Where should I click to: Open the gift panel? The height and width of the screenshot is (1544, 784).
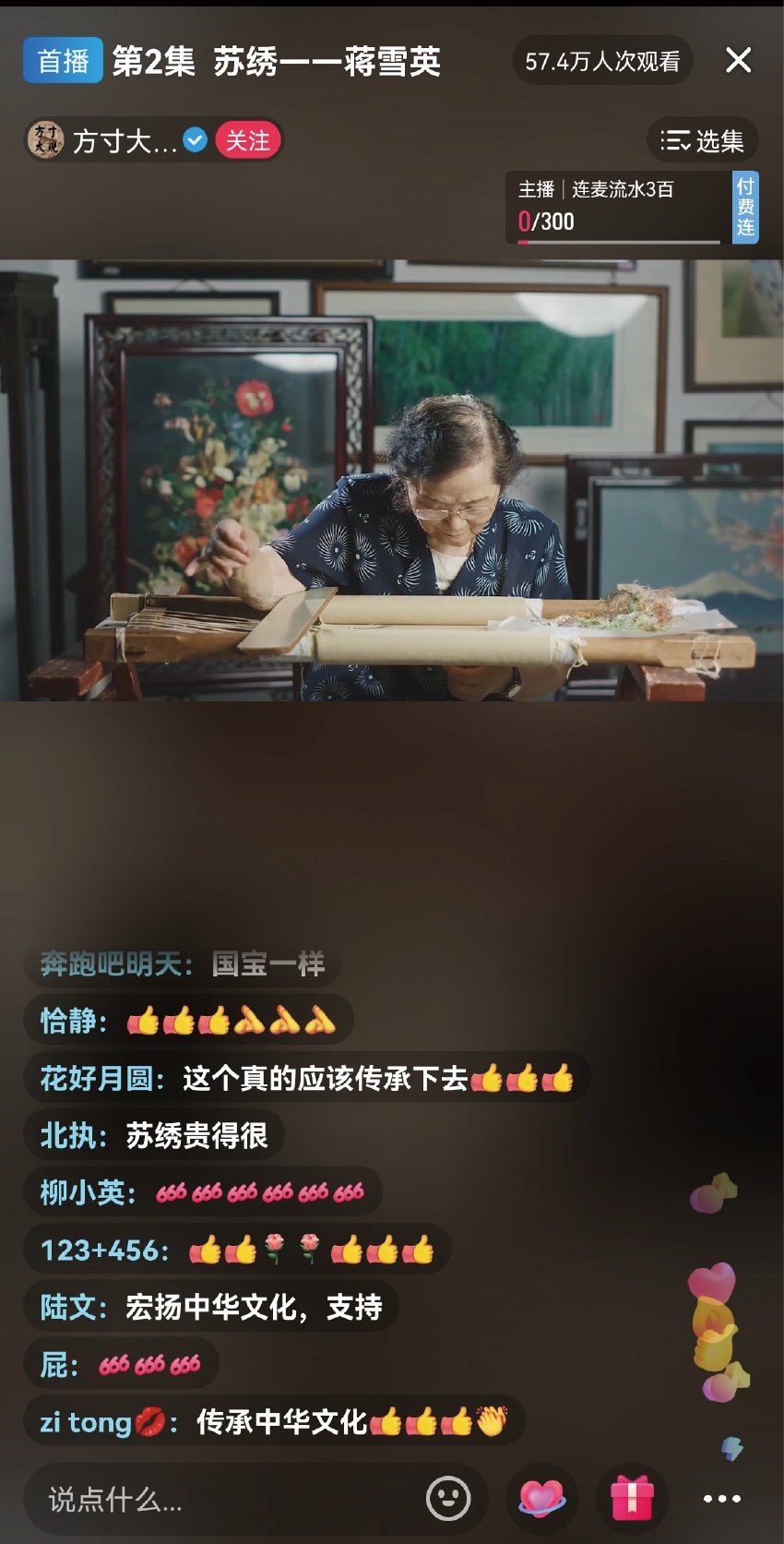(632, 1499)
